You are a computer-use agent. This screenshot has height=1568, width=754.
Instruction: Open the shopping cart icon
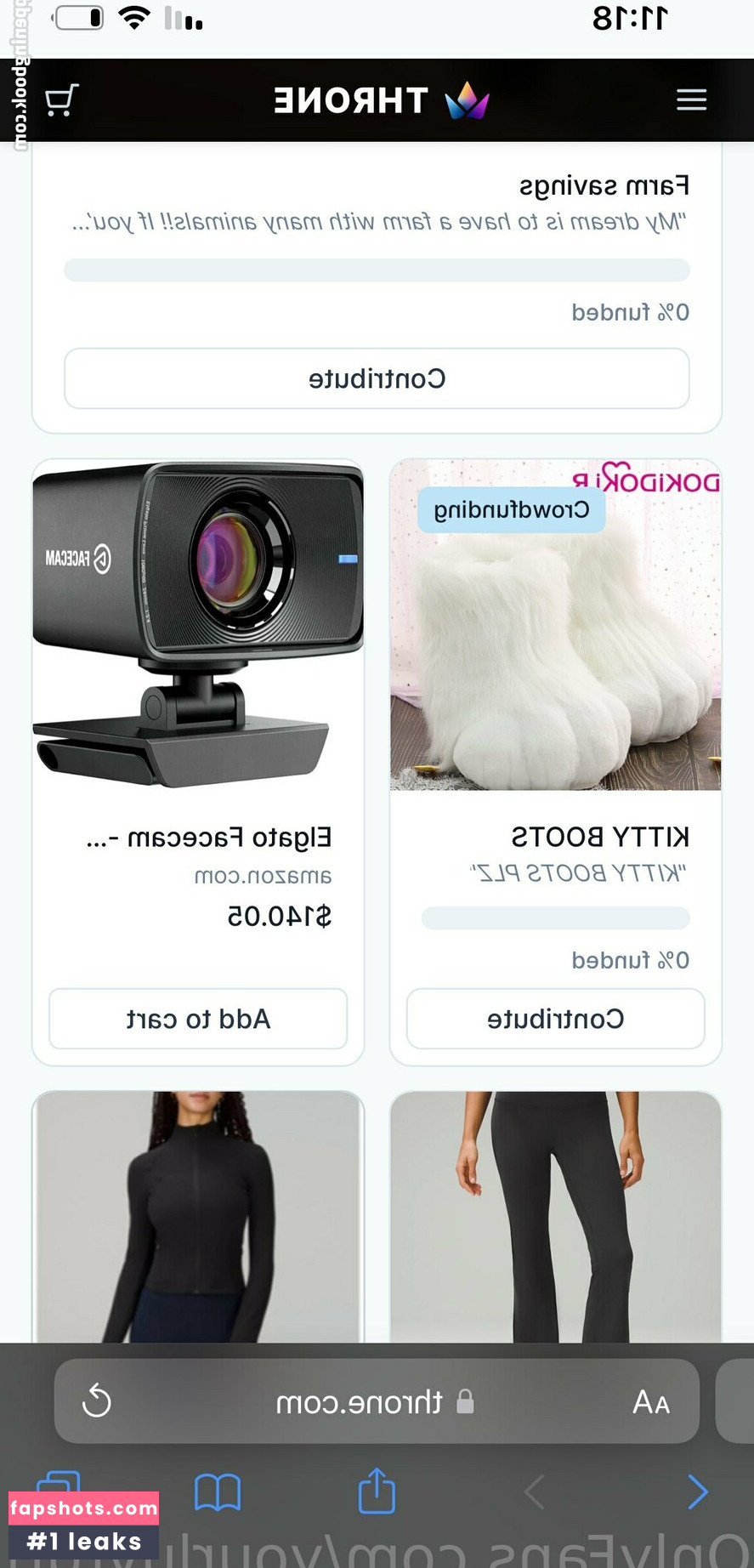(x=61, y=100)
